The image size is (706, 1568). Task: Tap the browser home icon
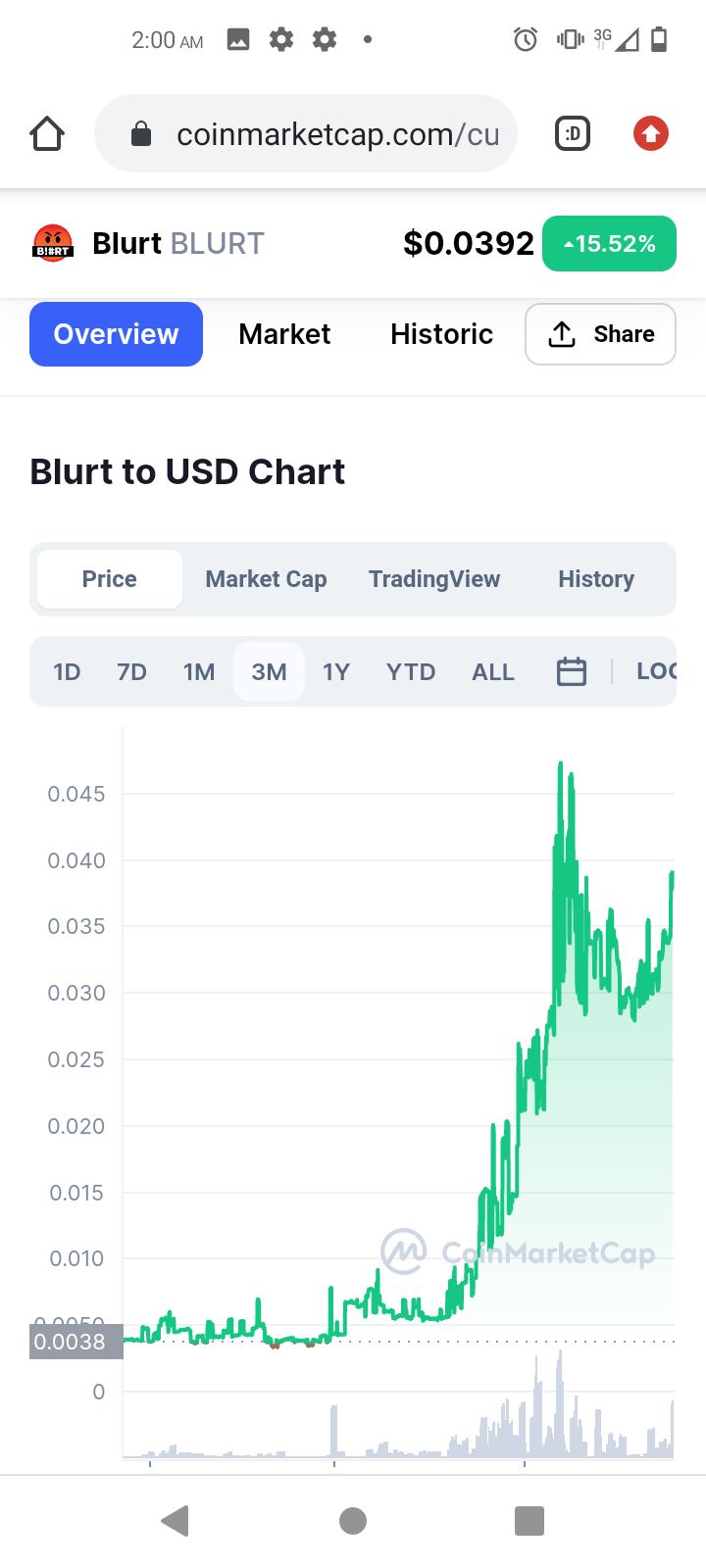point(47,133)
